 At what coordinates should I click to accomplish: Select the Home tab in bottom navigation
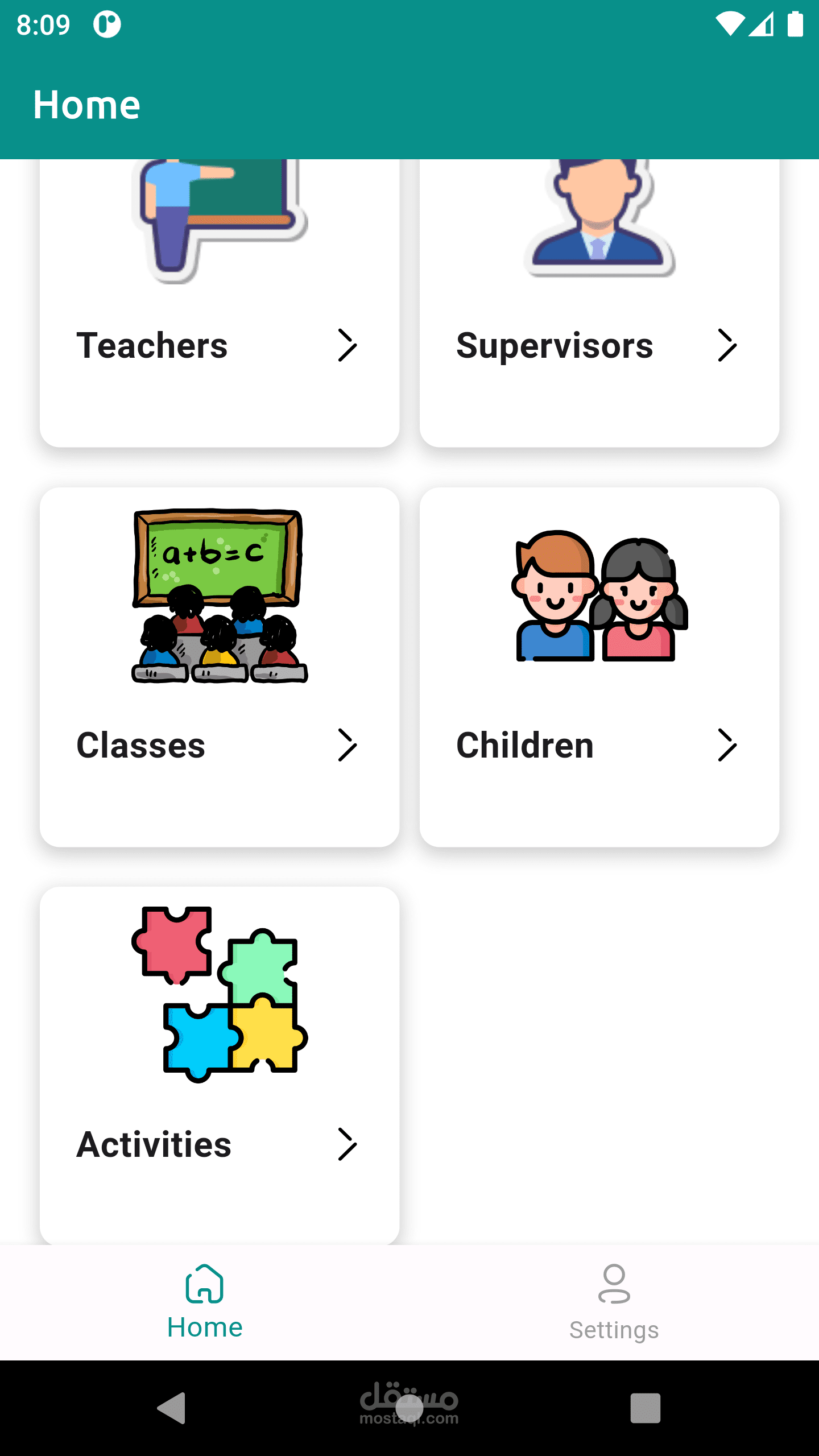coord(205,1302)
